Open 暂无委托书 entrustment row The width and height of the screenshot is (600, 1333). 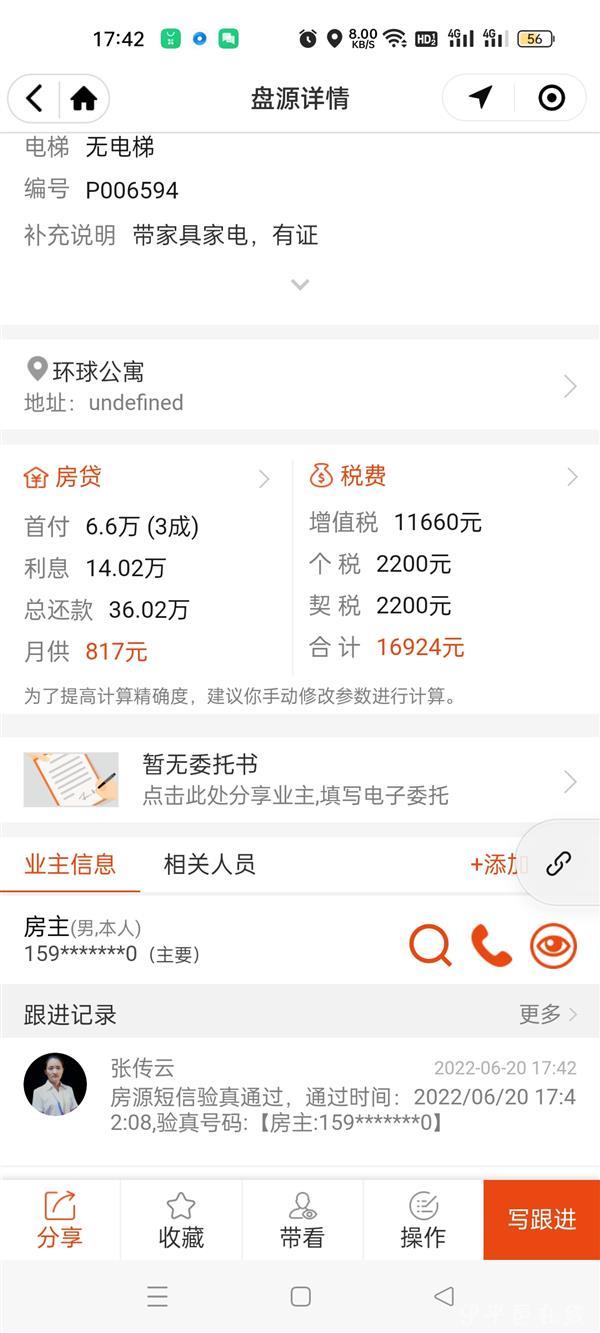(300, 780)
